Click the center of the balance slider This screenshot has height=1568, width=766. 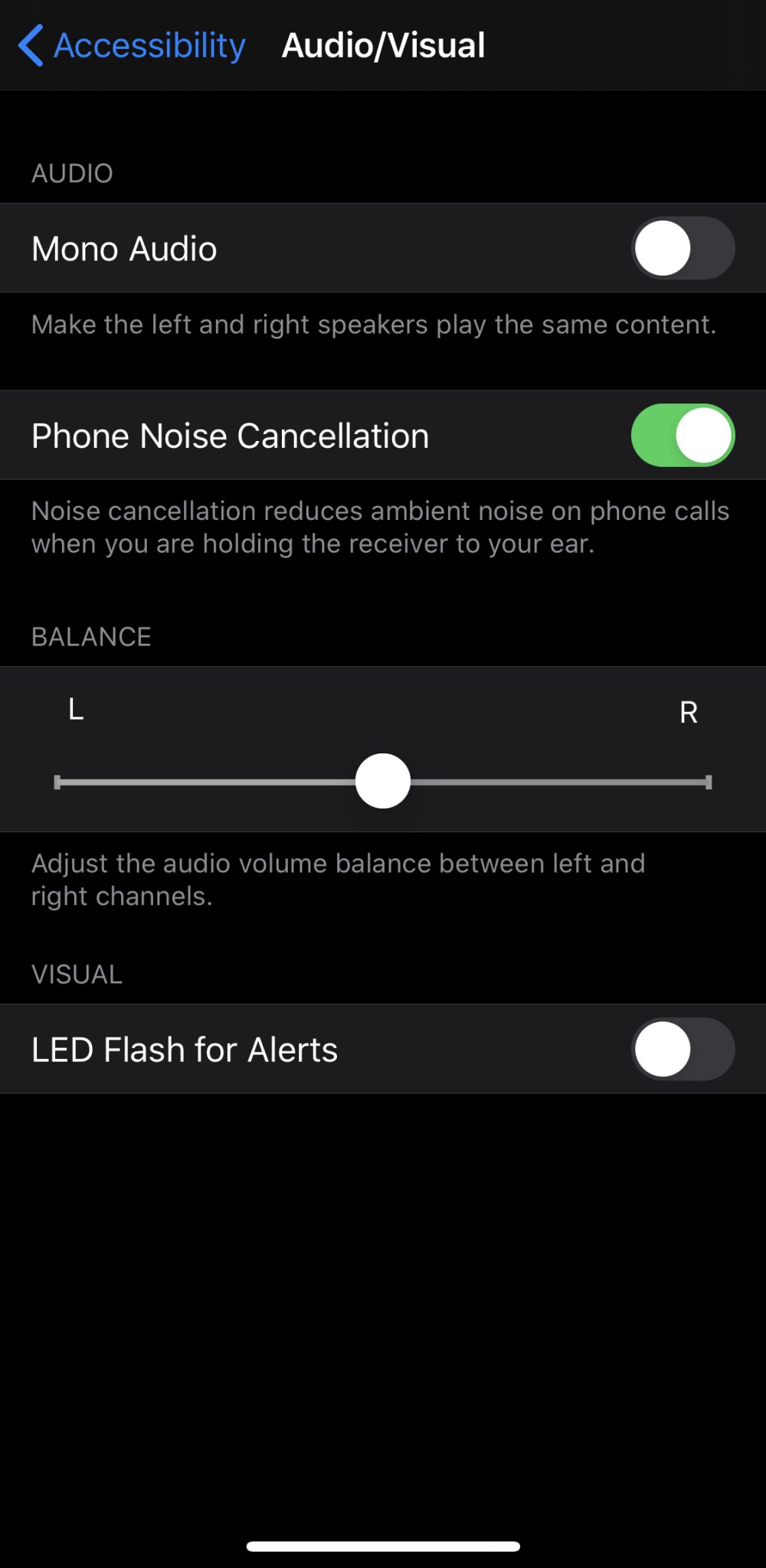click(383, 780)
